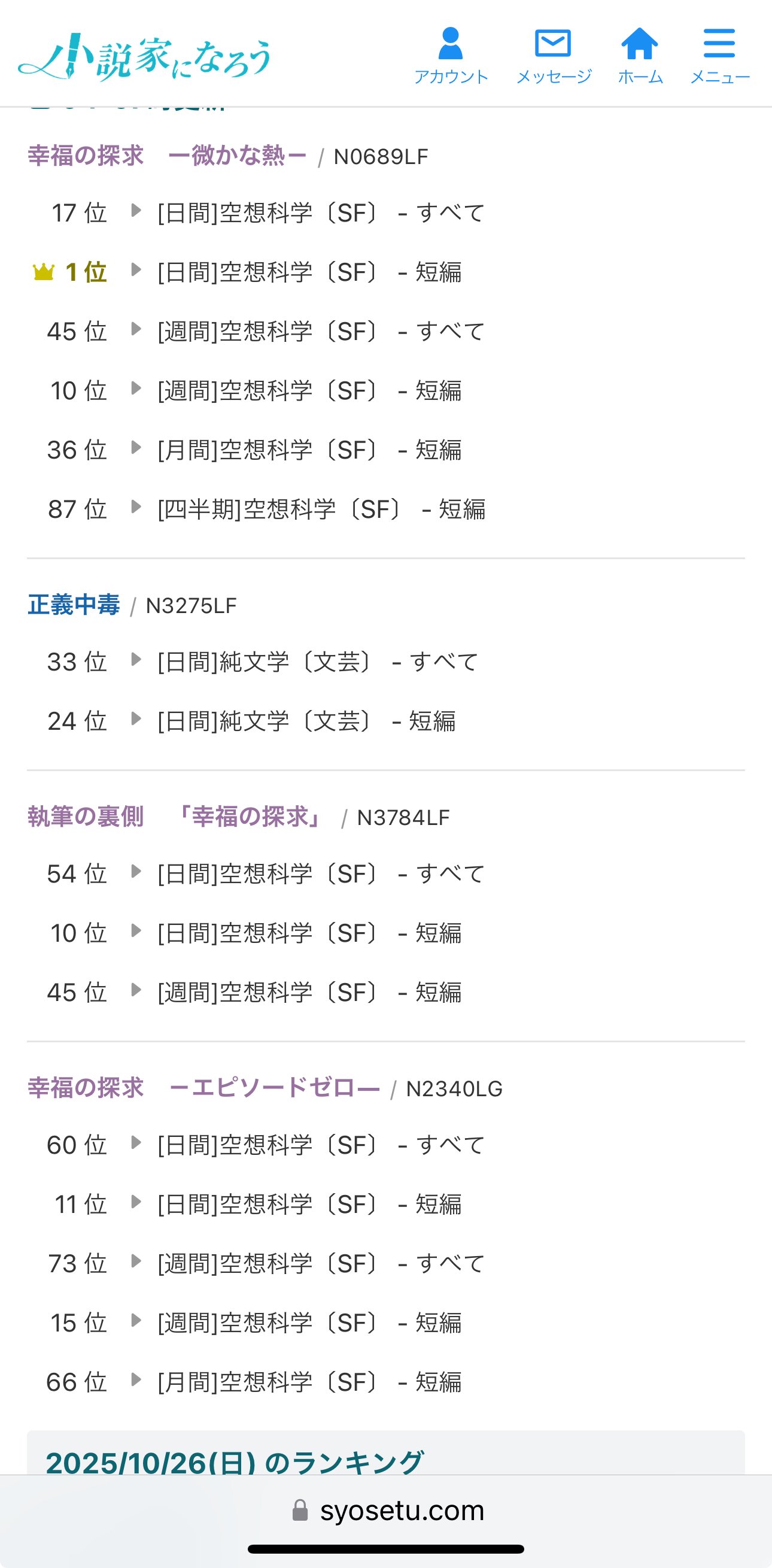This screenshot has width=772, height=1568.
Task: Open the 24位 日間 純文学 短編 ranking
Action: tap(306, 721)
